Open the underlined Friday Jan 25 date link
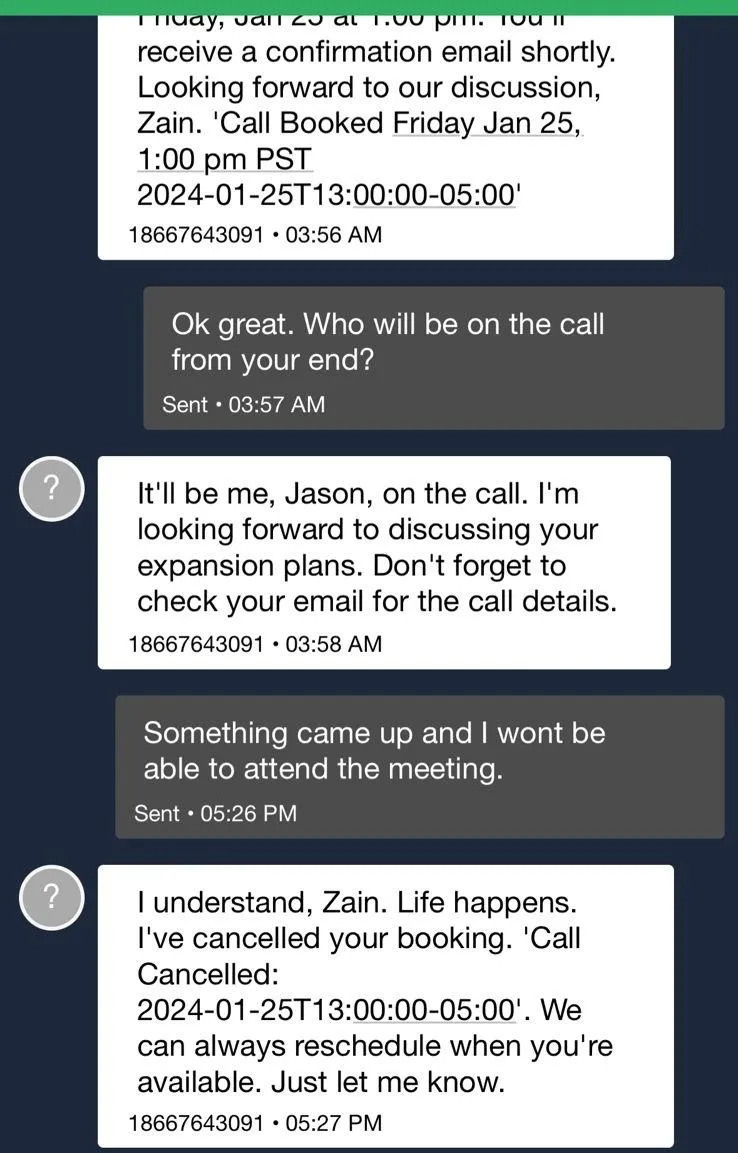 [x=486, y=124]
